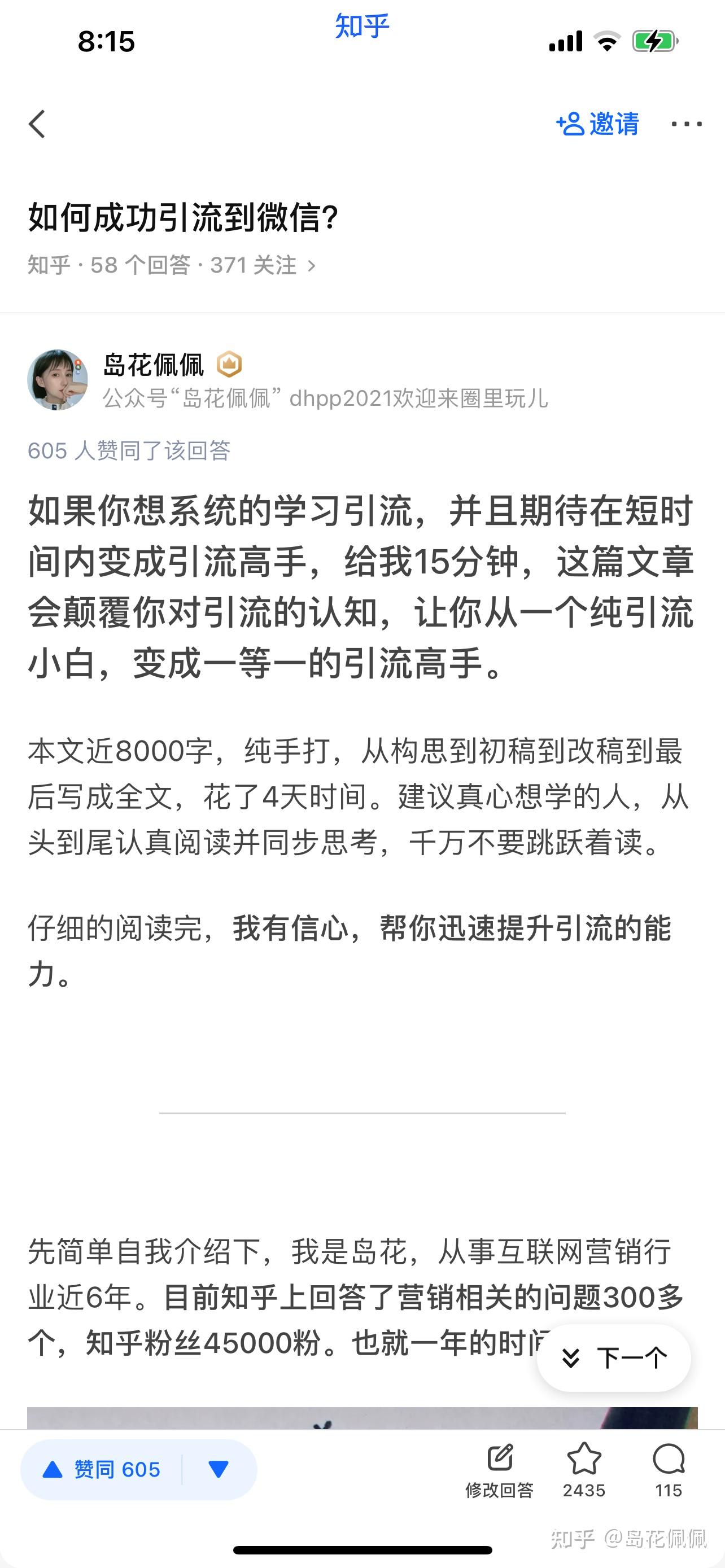The width and height of the screenshot is (725, 1568).
Task: Upvote the answer with 赞同 605
Action: [x=102, y=1469]
